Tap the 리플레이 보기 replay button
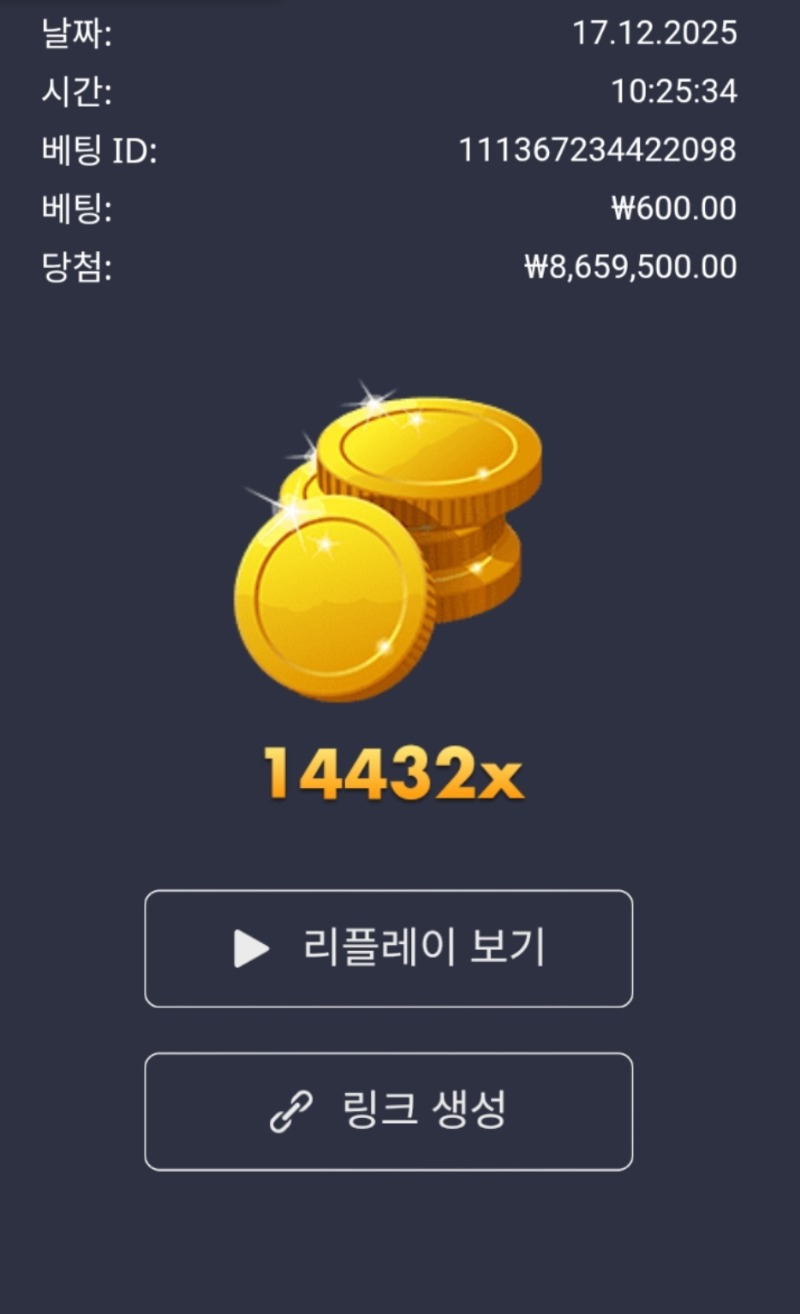The height and width of the screenshot is (1314, 800). coord(389,948)
